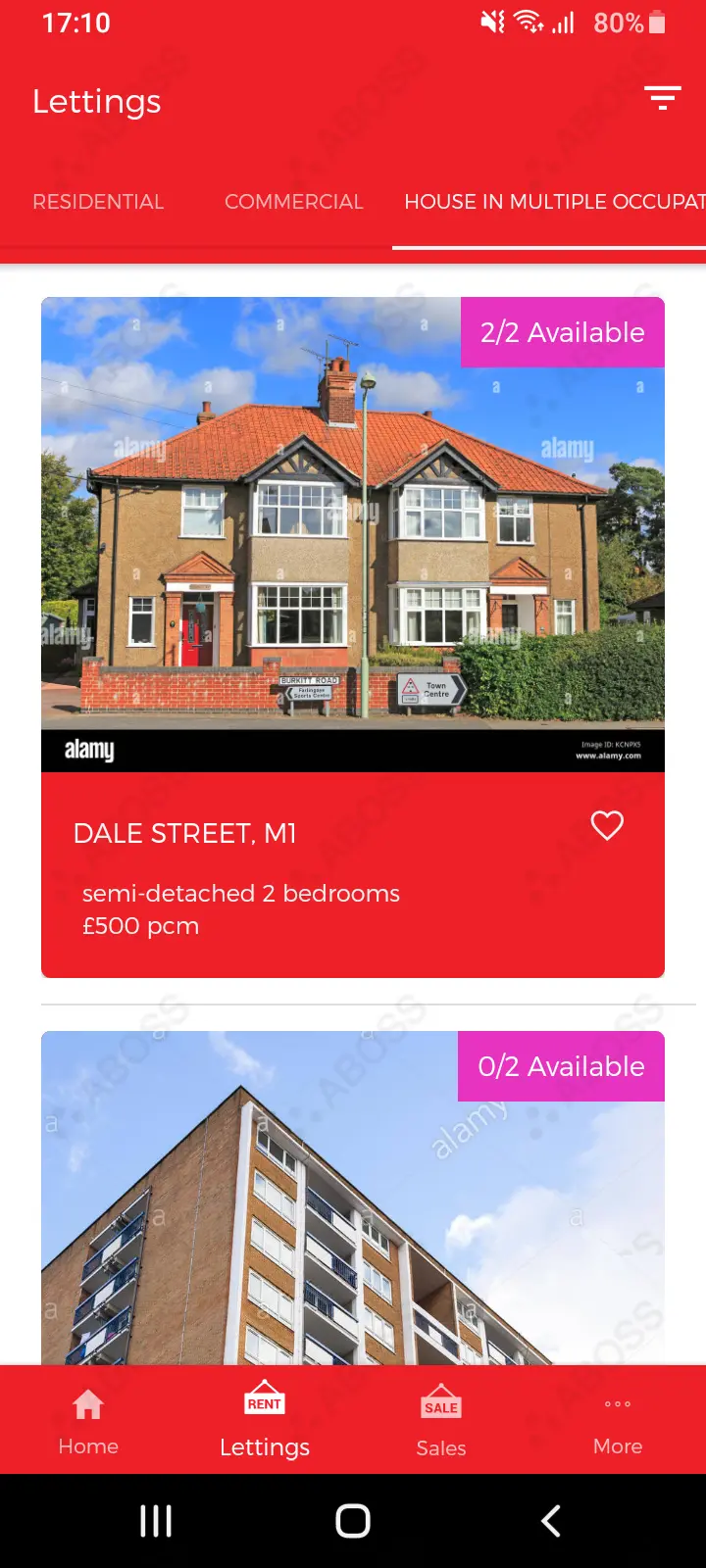Open the More menu tab

pos(618,1421)
